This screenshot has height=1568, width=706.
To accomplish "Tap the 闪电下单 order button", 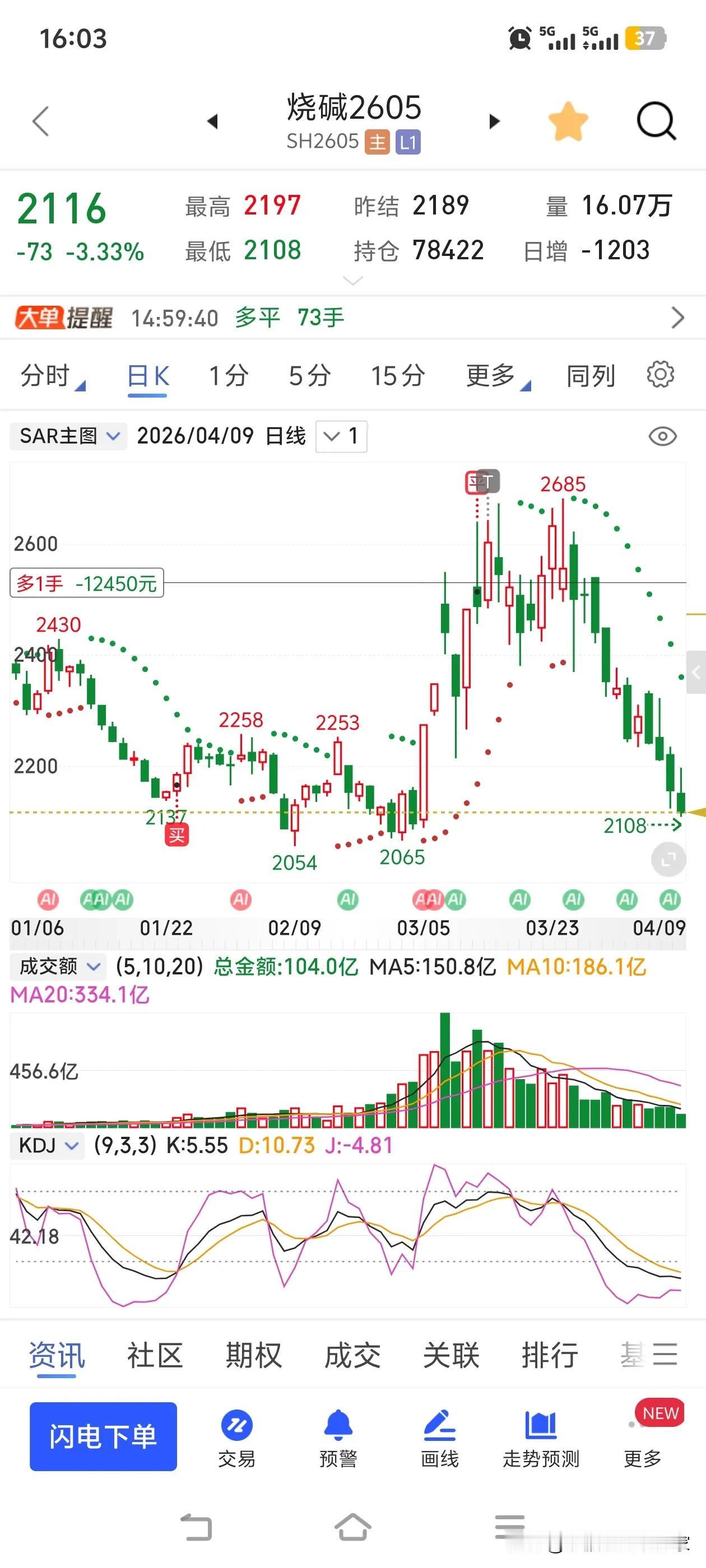I will click(103, 1436).
